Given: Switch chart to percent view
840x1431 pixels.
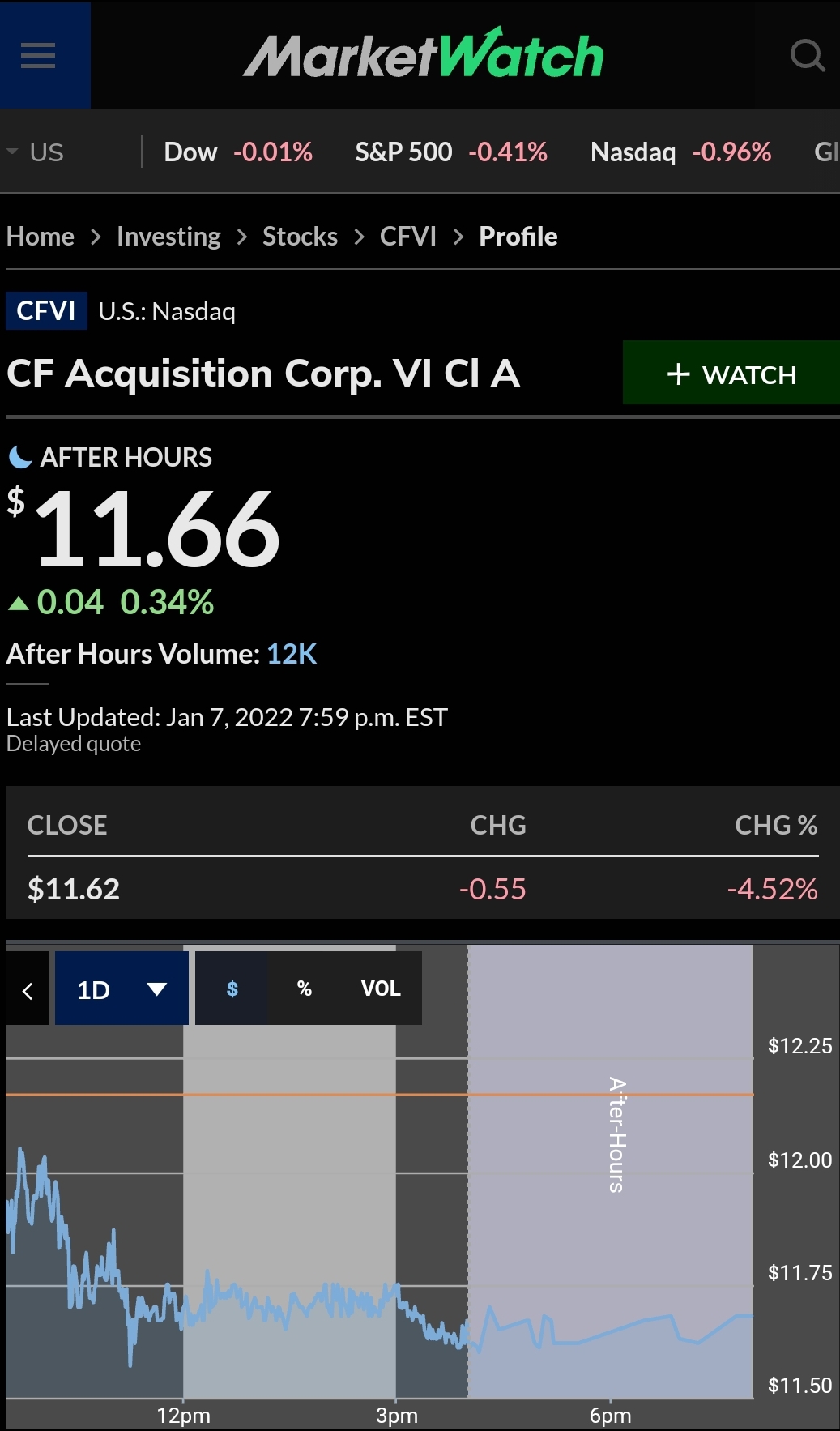Looking at the screenshot, I should (x=305, y=989).
